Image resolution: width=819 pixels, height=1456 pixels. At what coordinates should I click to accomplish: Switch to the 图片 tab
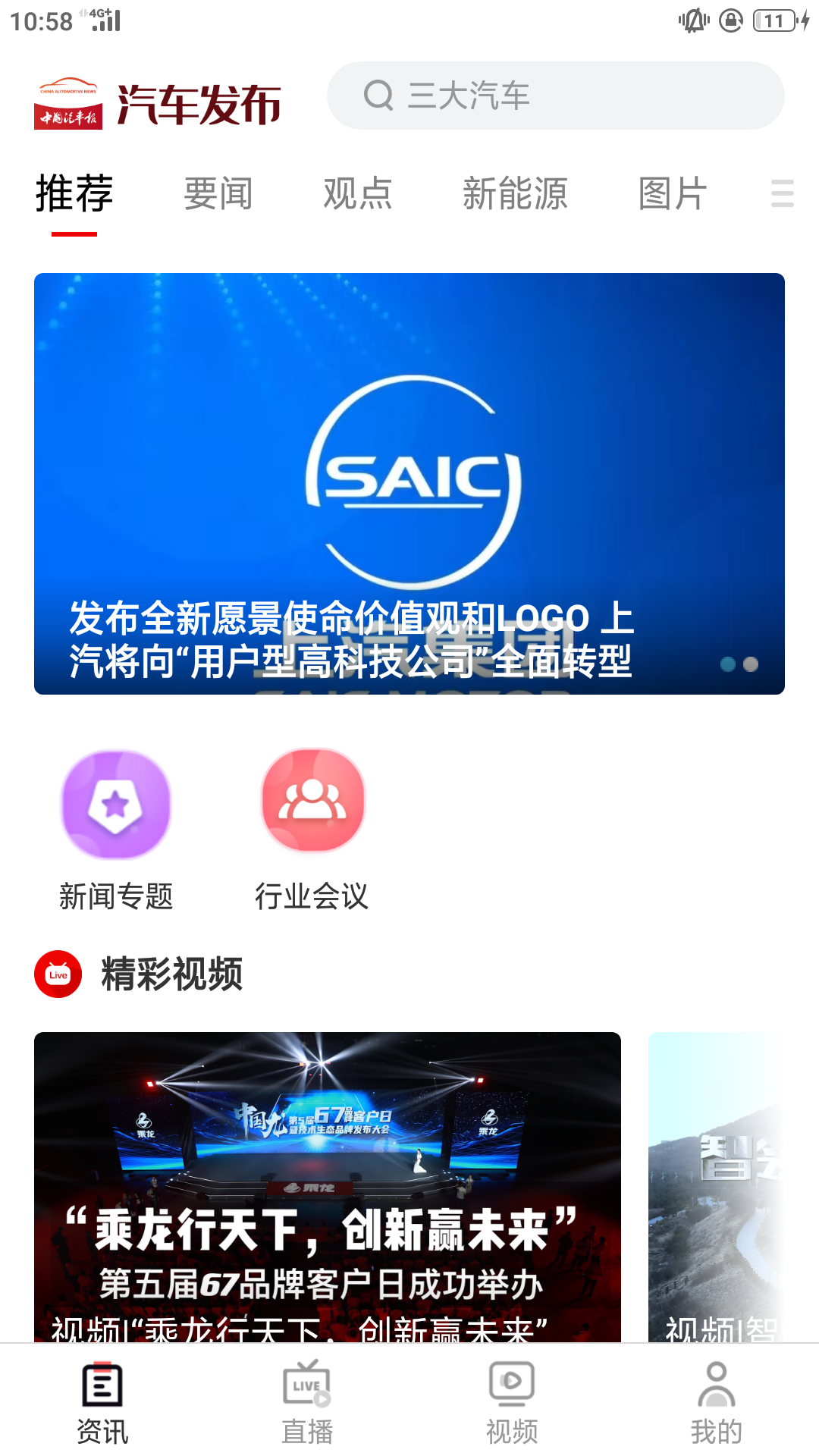pyautogui.click(x=673, y=194)
